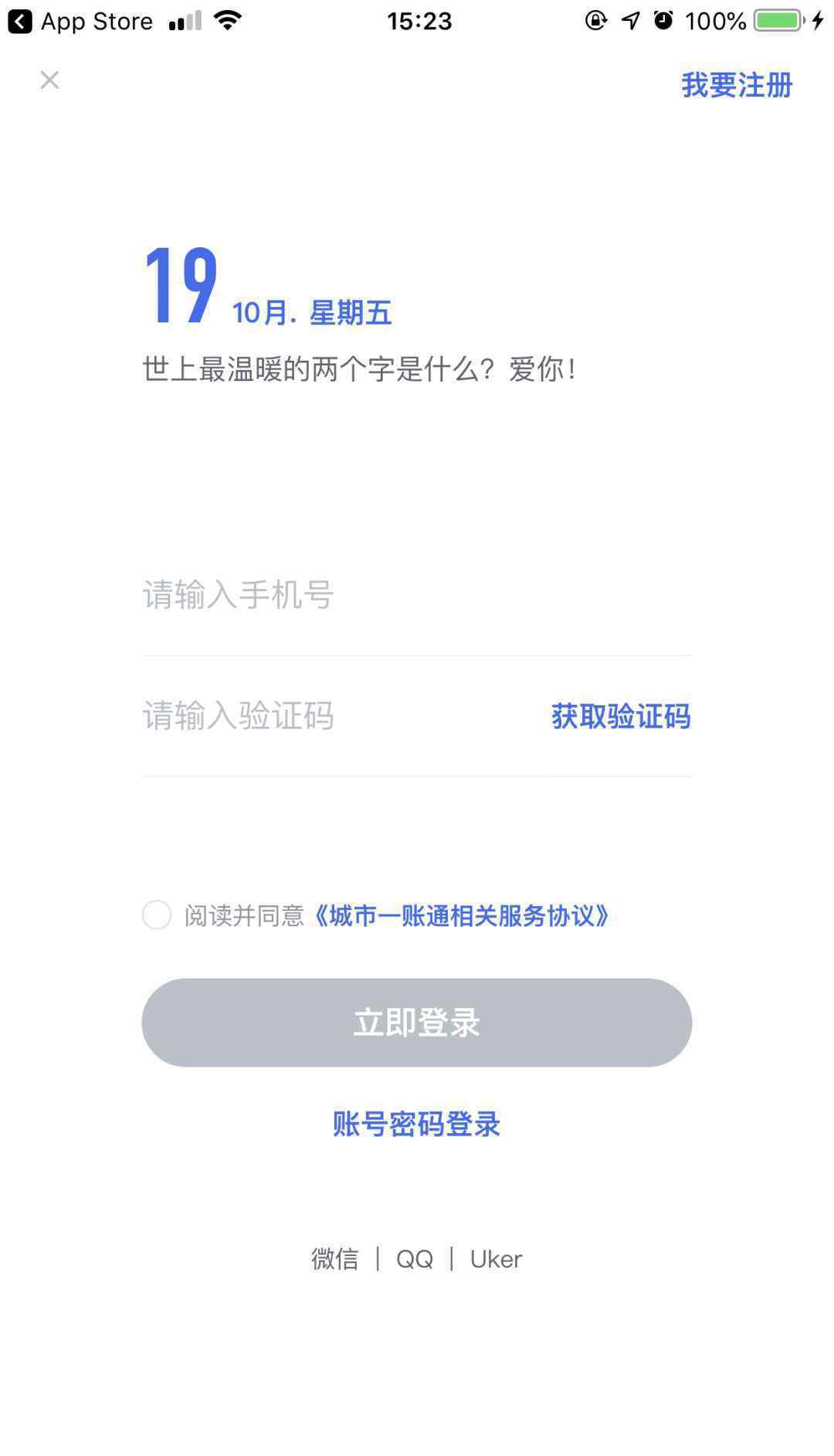Focus the verification code field
Screen dimensions: 834x1456
pos(332,716)
